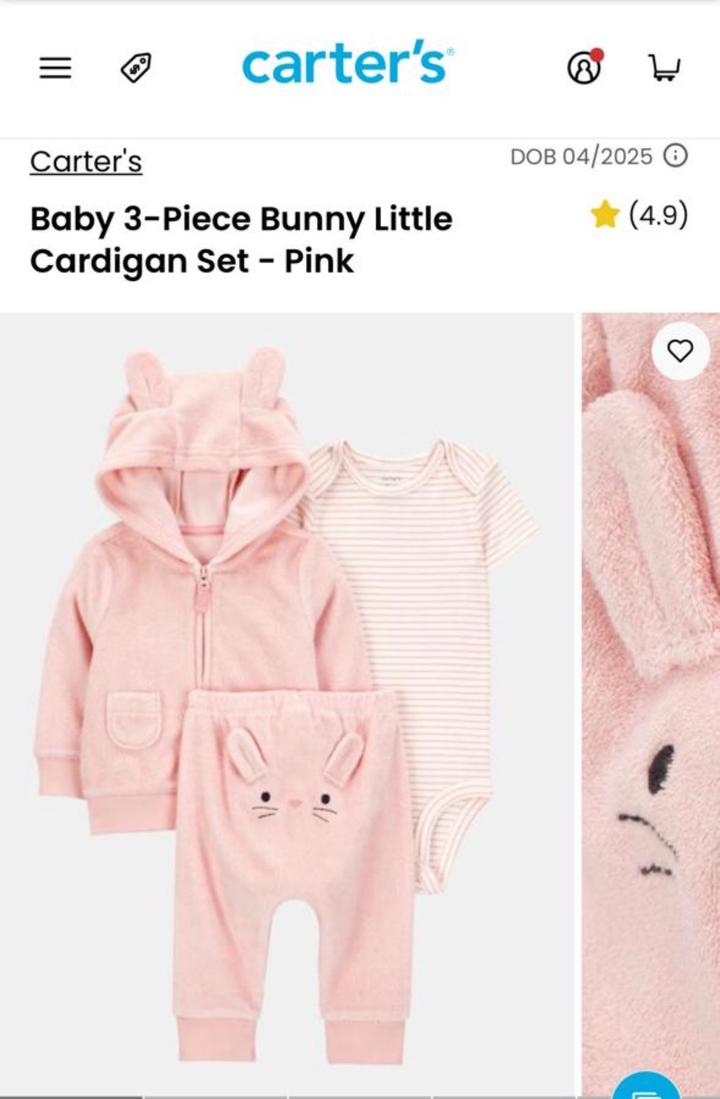Open the 4.9 star rating reviews
Viewport: 720px width, 1099px height.
click(640, 215)
